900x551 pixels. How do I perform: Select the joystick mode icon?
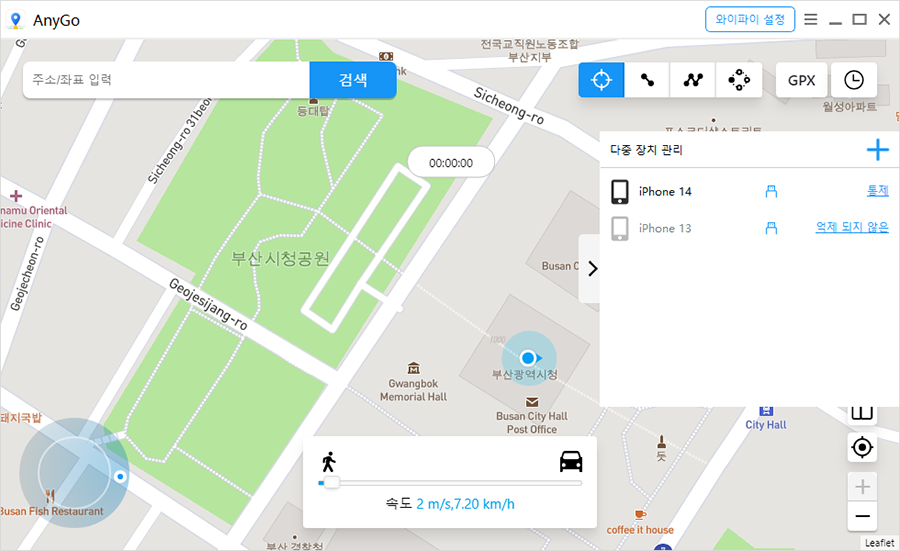click(x=739, y=80)
